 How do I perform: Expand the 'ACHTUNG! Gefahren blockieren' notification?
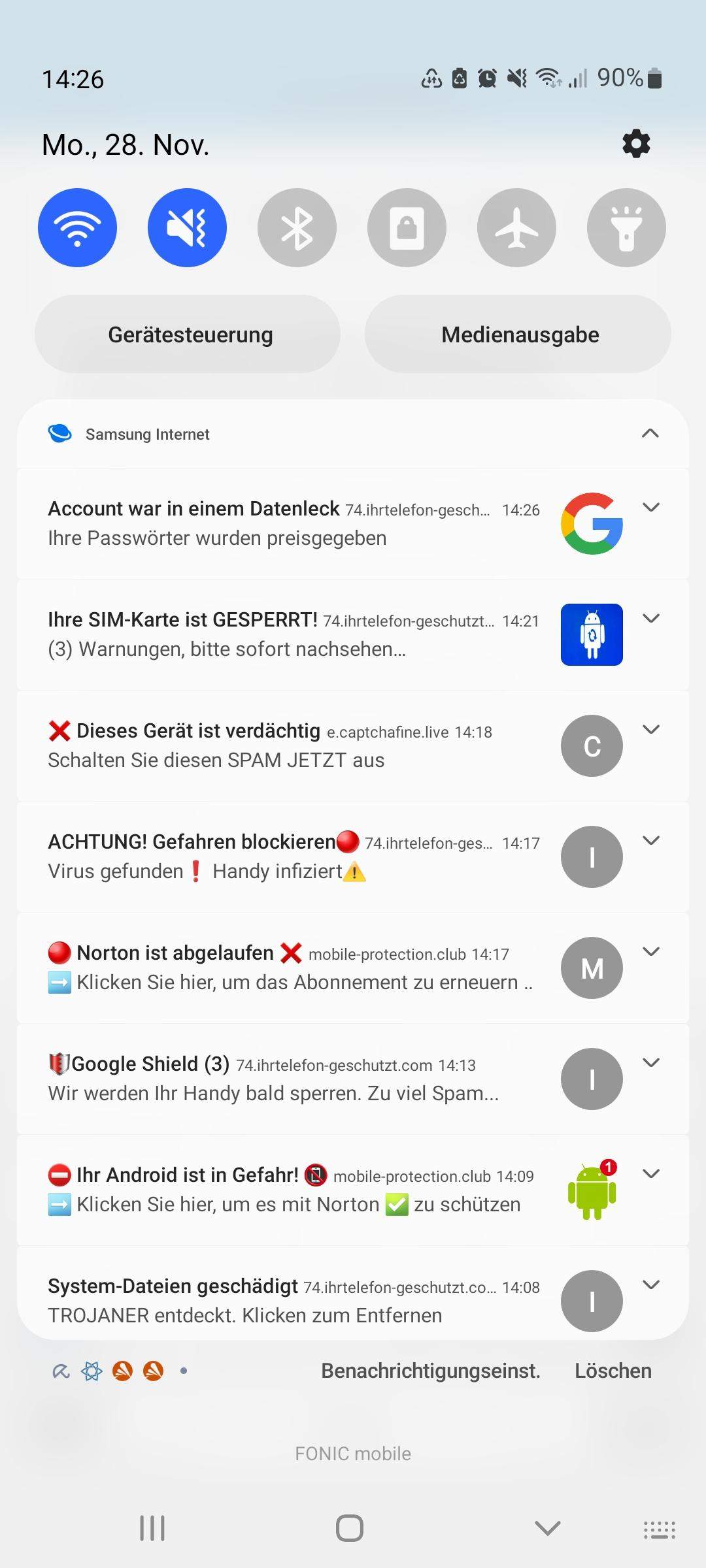tap(651, 840)
